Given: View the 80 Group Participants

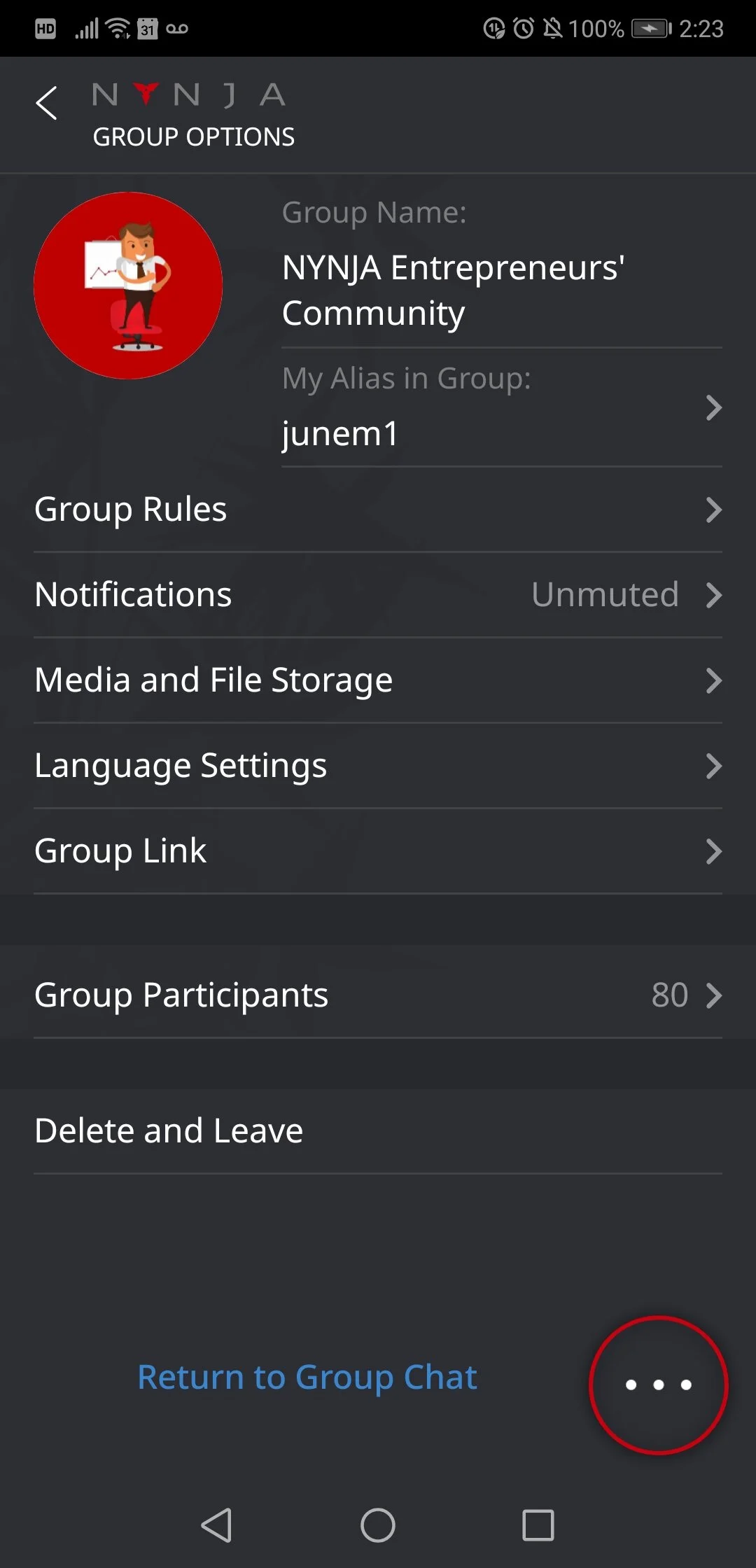Looking at the screenshot, I should [378, 995].
